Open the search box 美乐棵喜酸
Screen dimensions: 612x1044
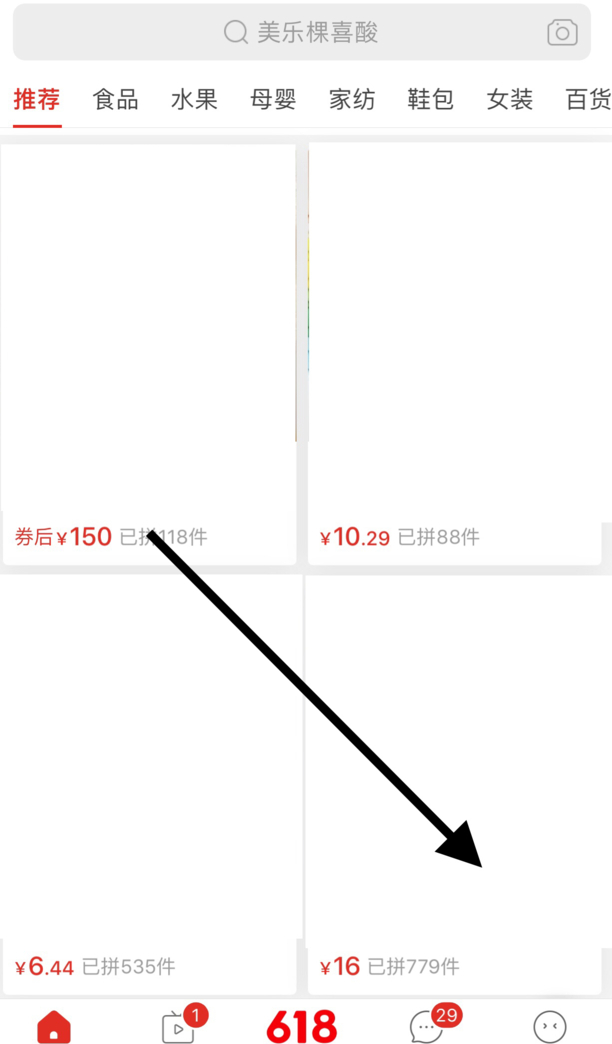tap(300, 33)
